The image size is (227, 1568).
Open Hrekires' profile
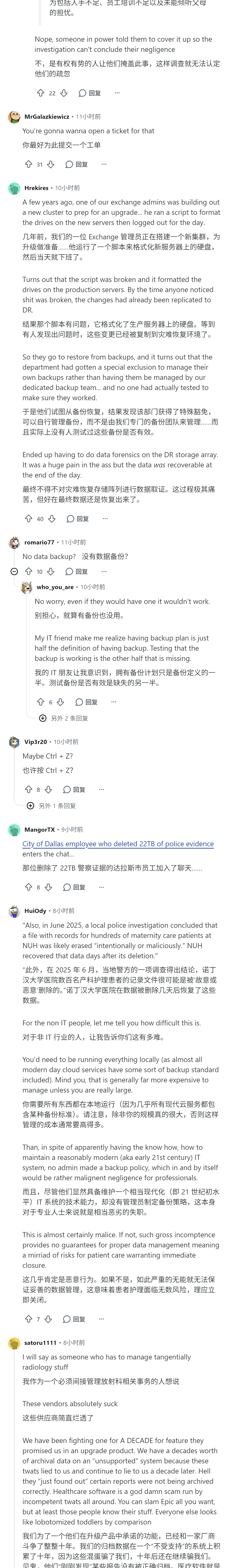[36, 188]
